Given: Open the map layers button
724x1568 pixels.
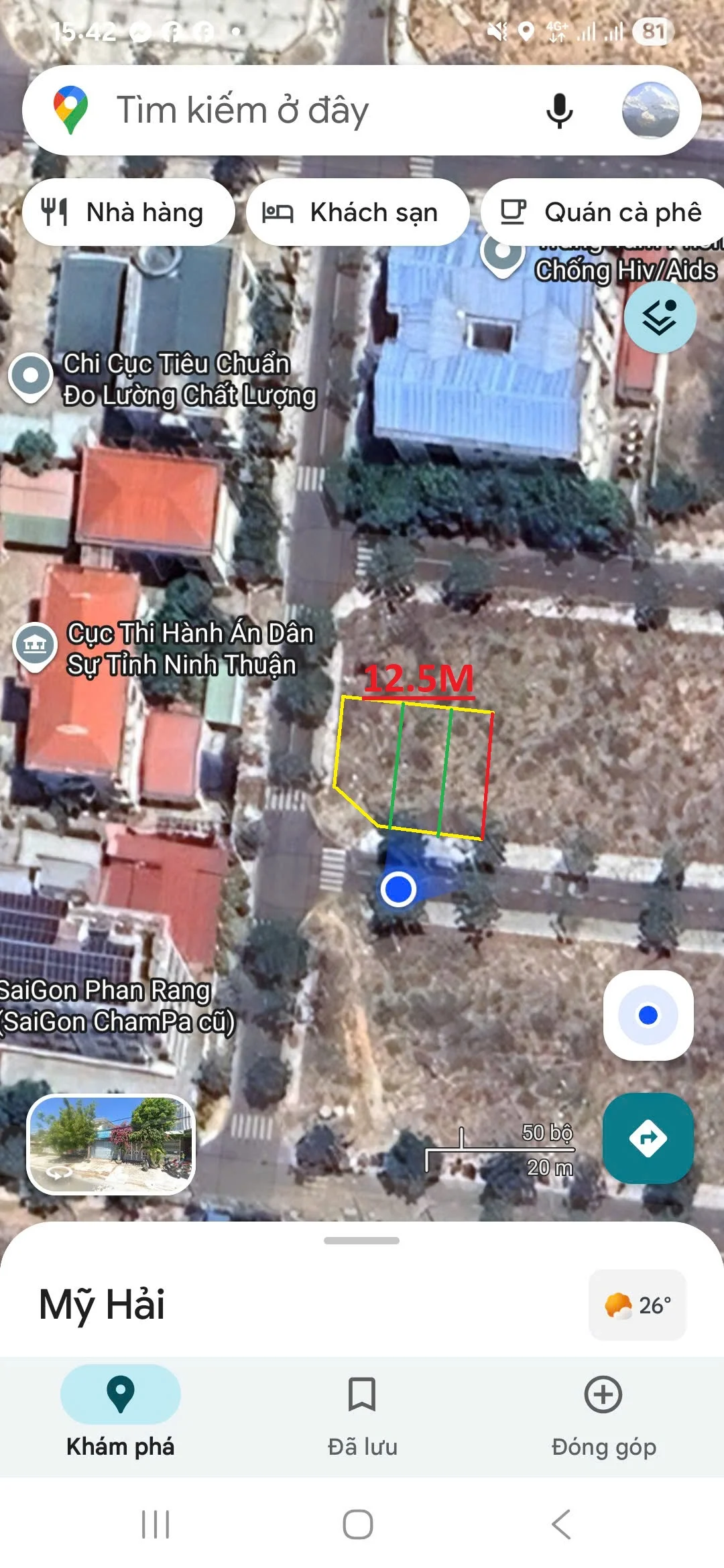Looking at the screenshot, I should click(x=660, y=317).
